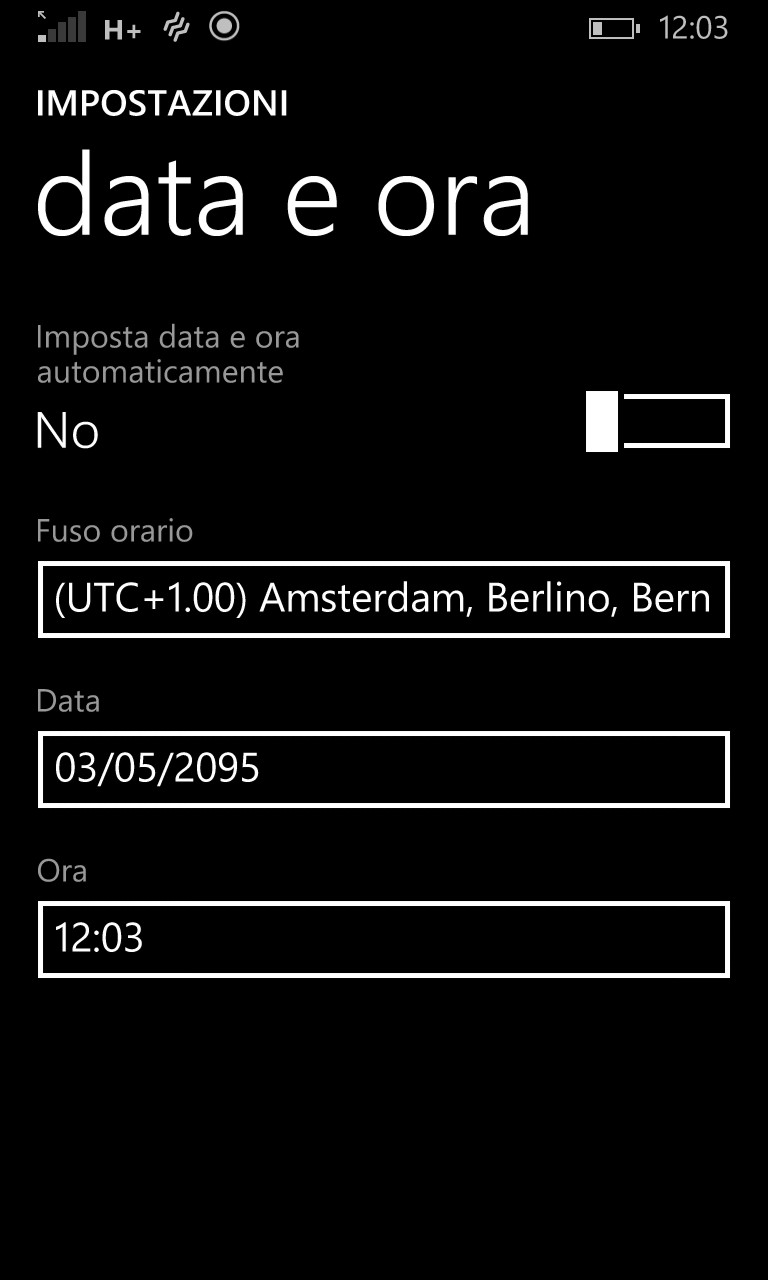Enable automatic date and time setting
The width and height of the screenshot is (768, 1280).
click(657, 422)
